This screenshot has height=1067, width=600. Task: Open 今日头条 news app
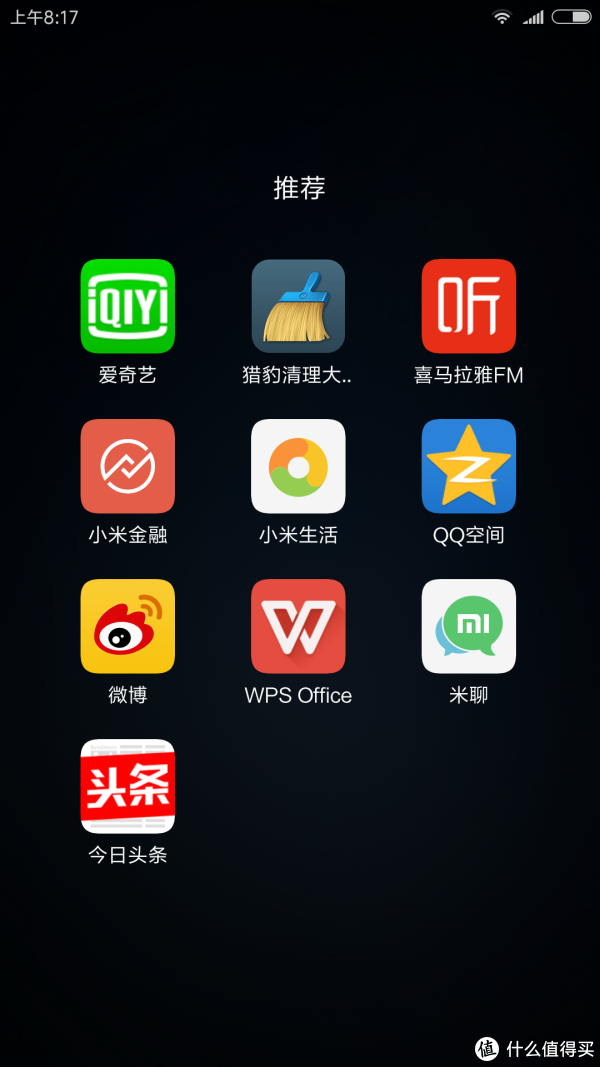click(128, 786)
